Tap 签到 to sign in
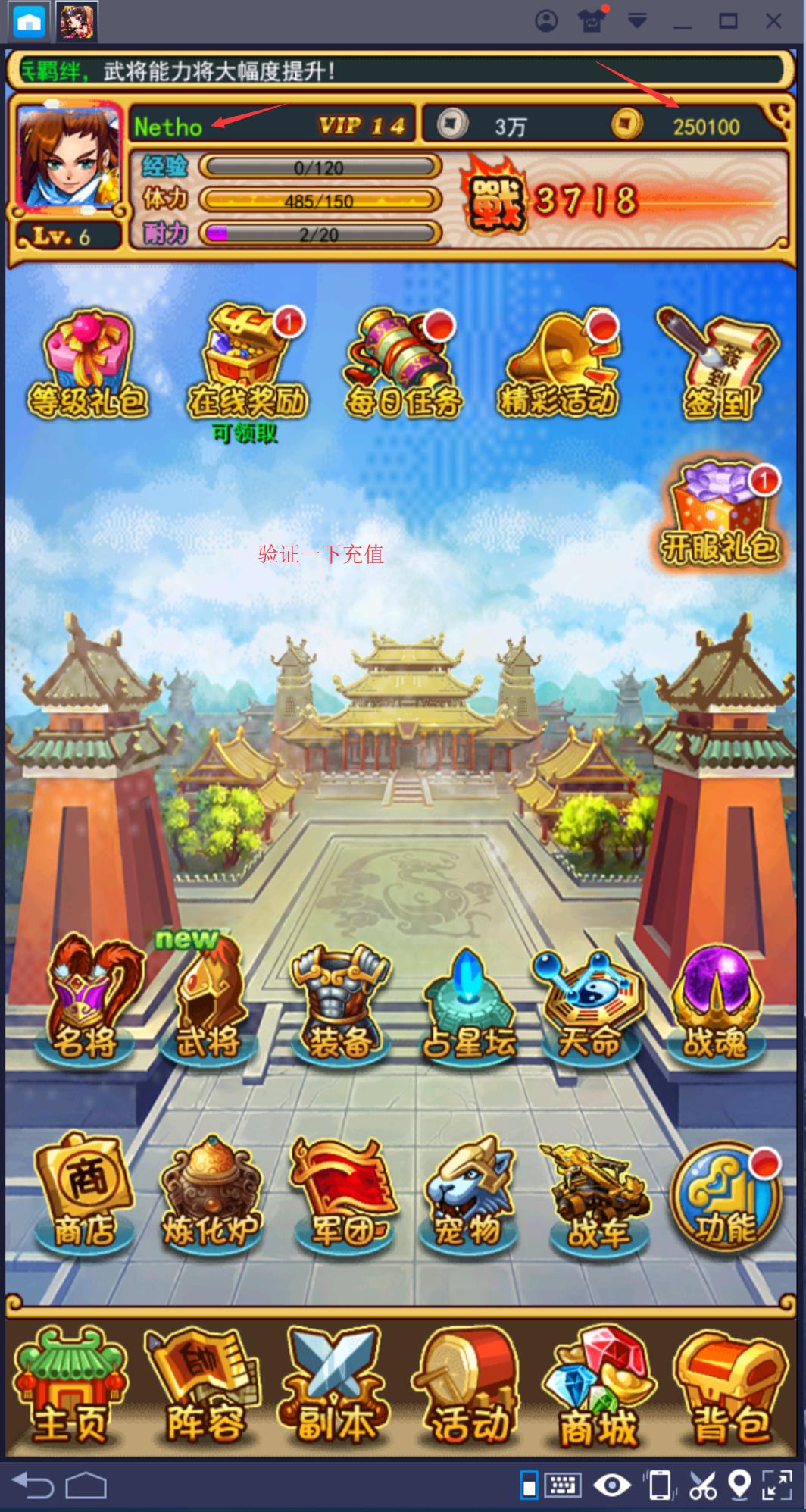The image size is (806, 1512). 718,365
